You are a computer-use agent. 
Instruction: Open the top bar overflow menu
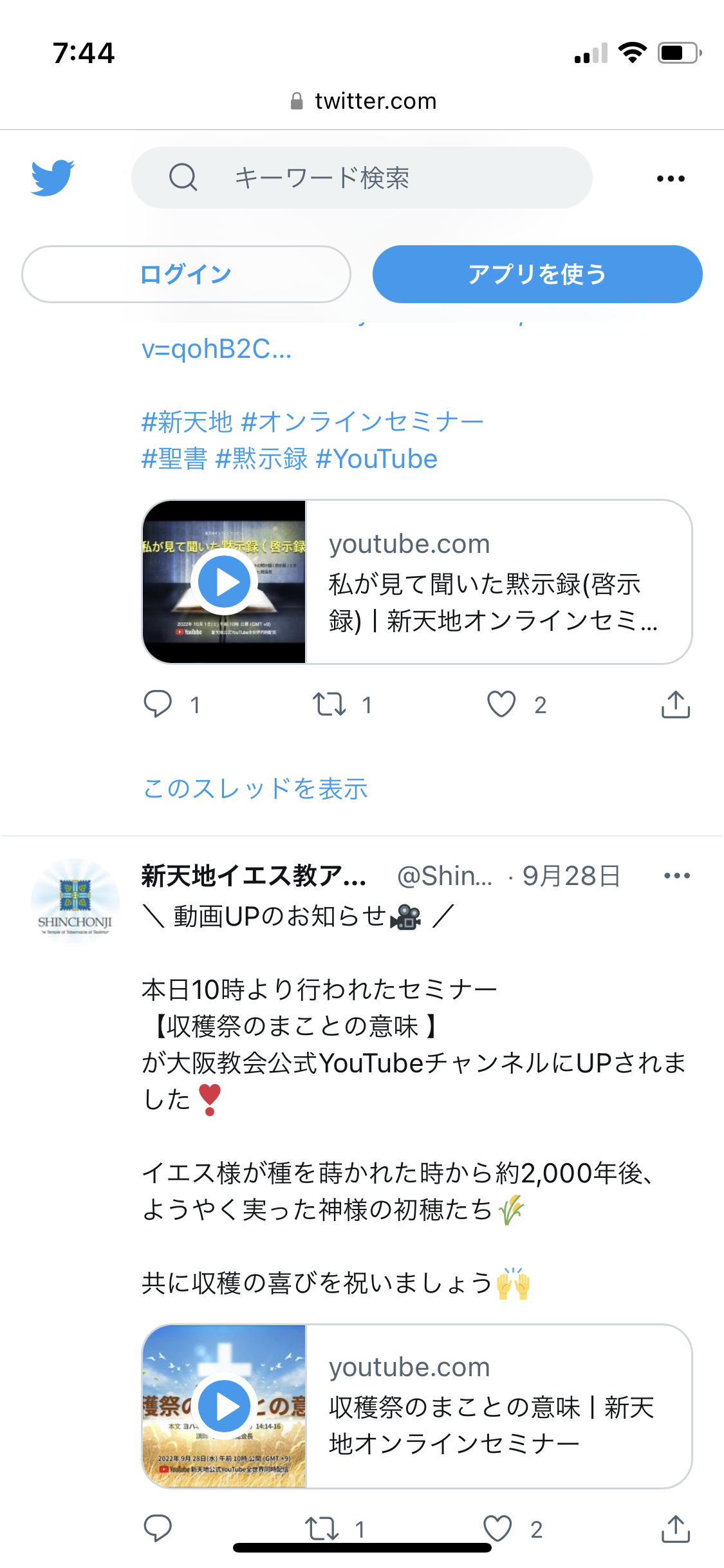(671, 178)
